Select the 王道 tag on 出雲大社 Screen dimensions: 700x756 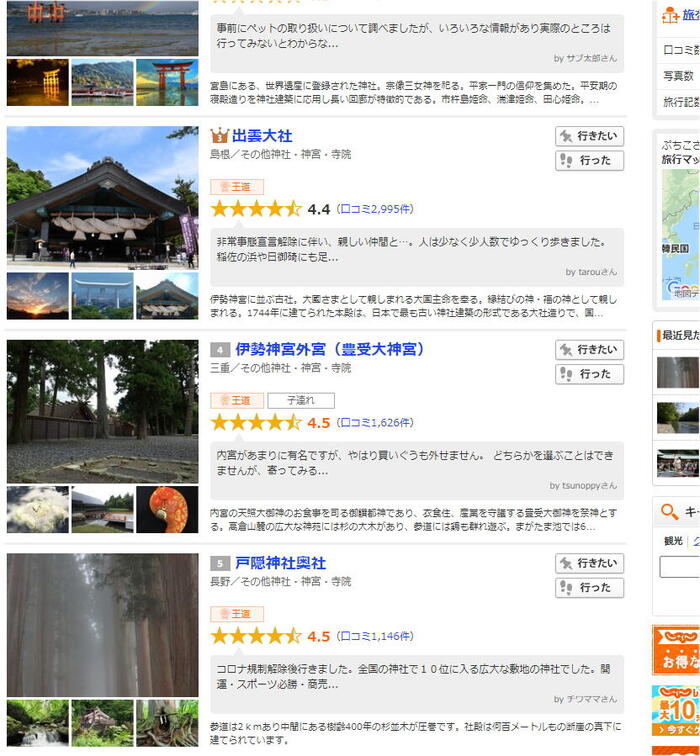pos(237,186)
